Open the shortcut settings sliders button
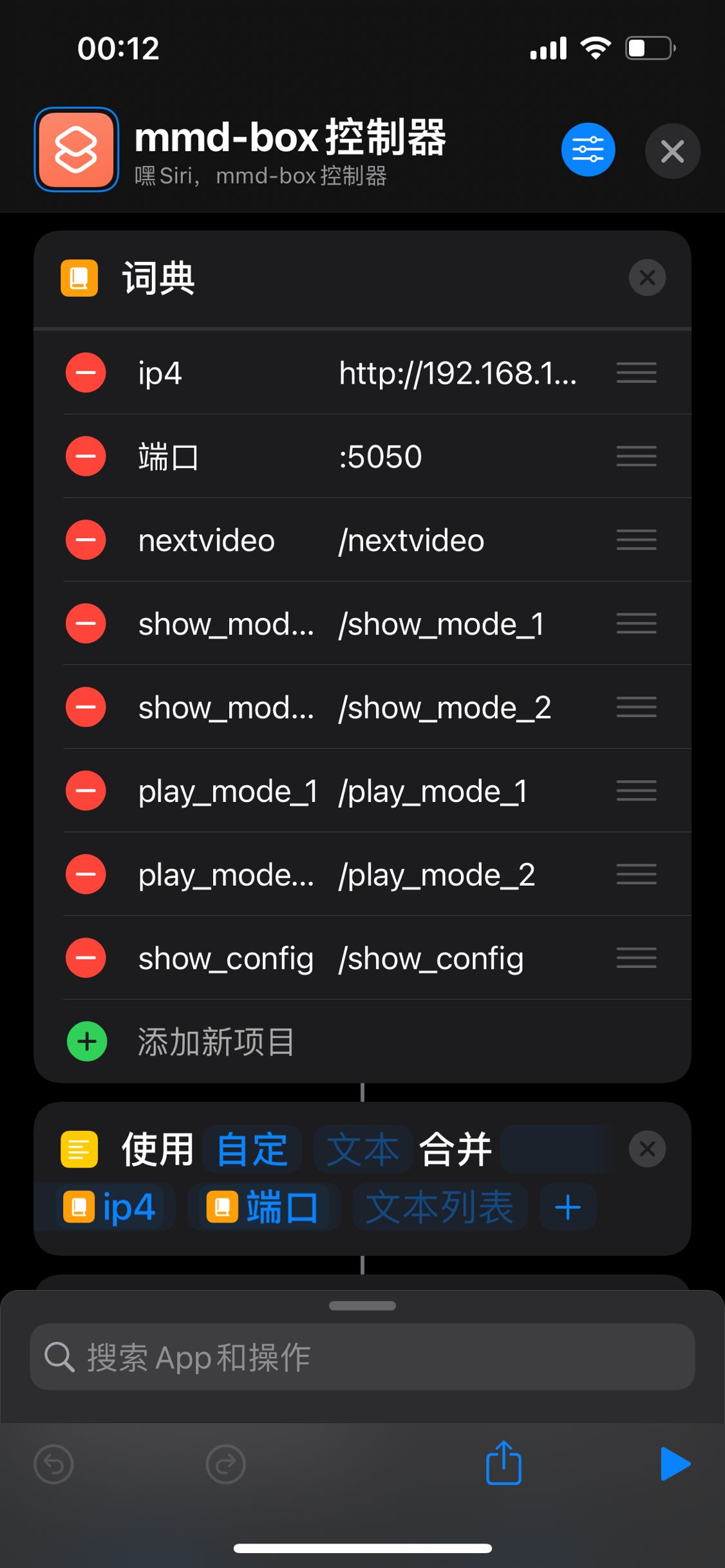This screenshot has height=1568, width=725. (588, 150)
